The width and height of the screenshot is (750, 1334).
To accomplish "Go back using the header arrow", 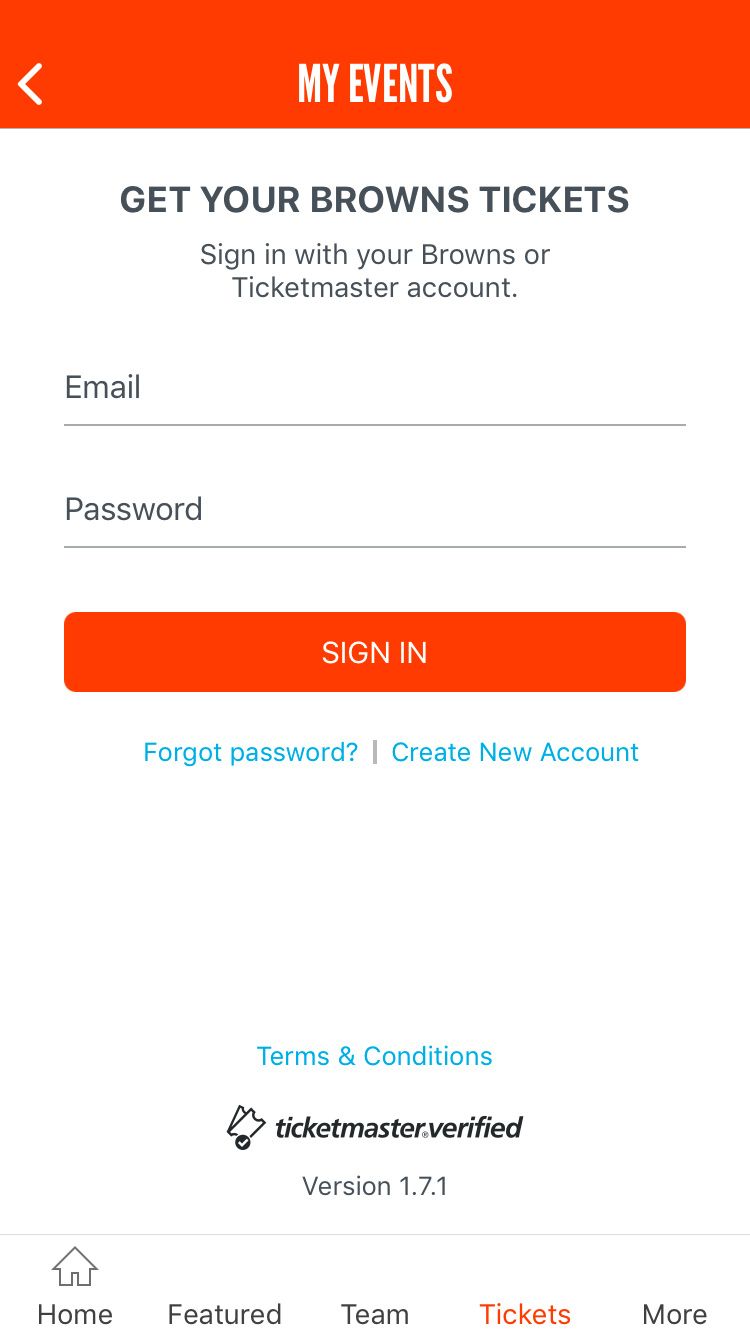I will click(32, 84).
